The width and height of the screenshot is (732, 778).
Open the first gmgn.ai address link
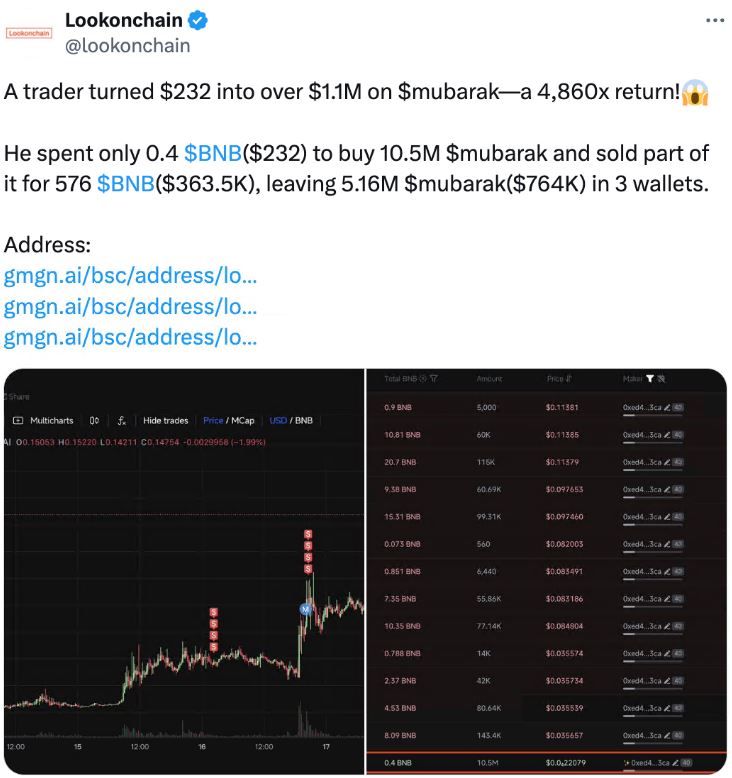[131, 275]
